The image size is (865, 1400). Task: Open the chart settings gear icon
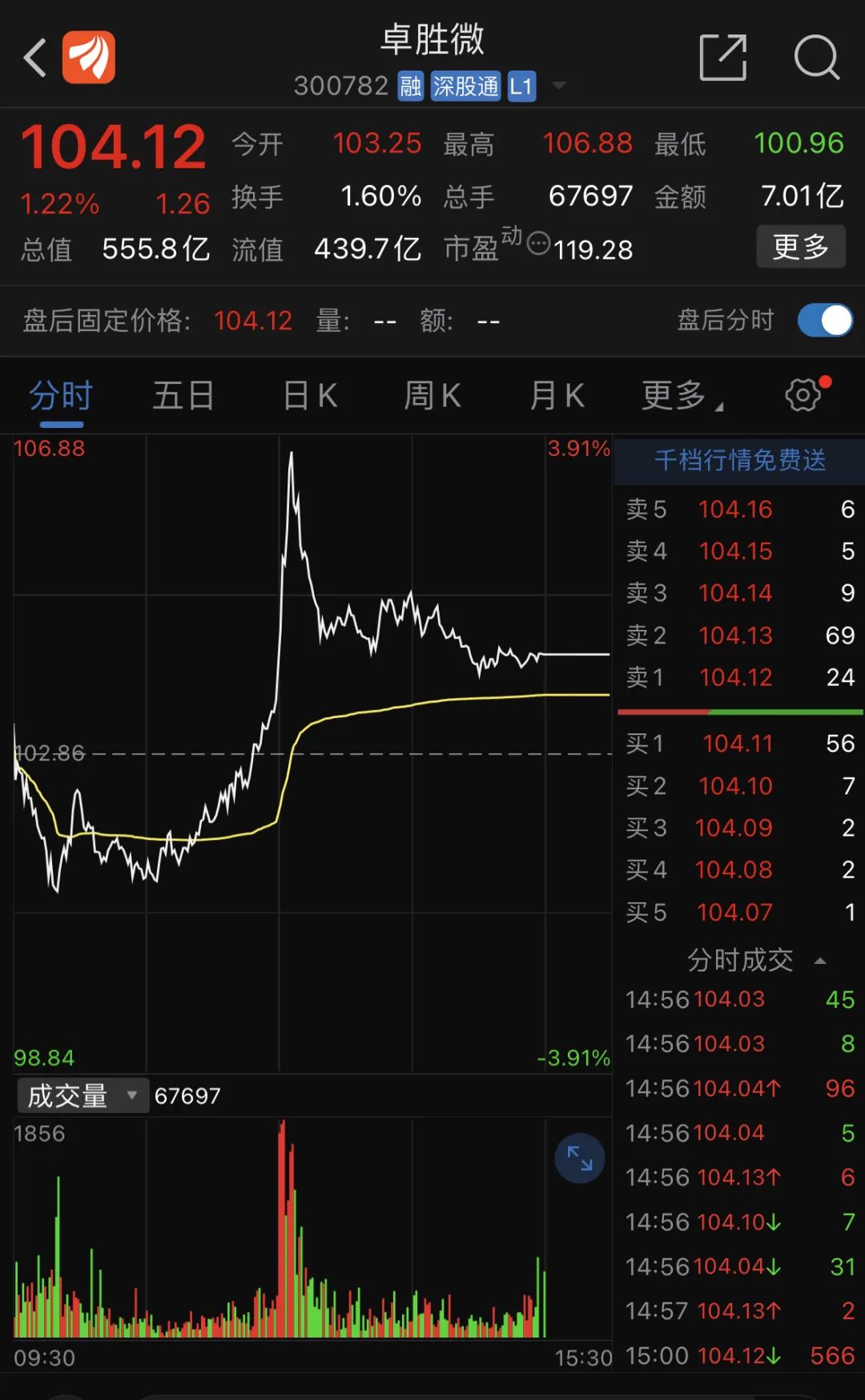point(803,394)
